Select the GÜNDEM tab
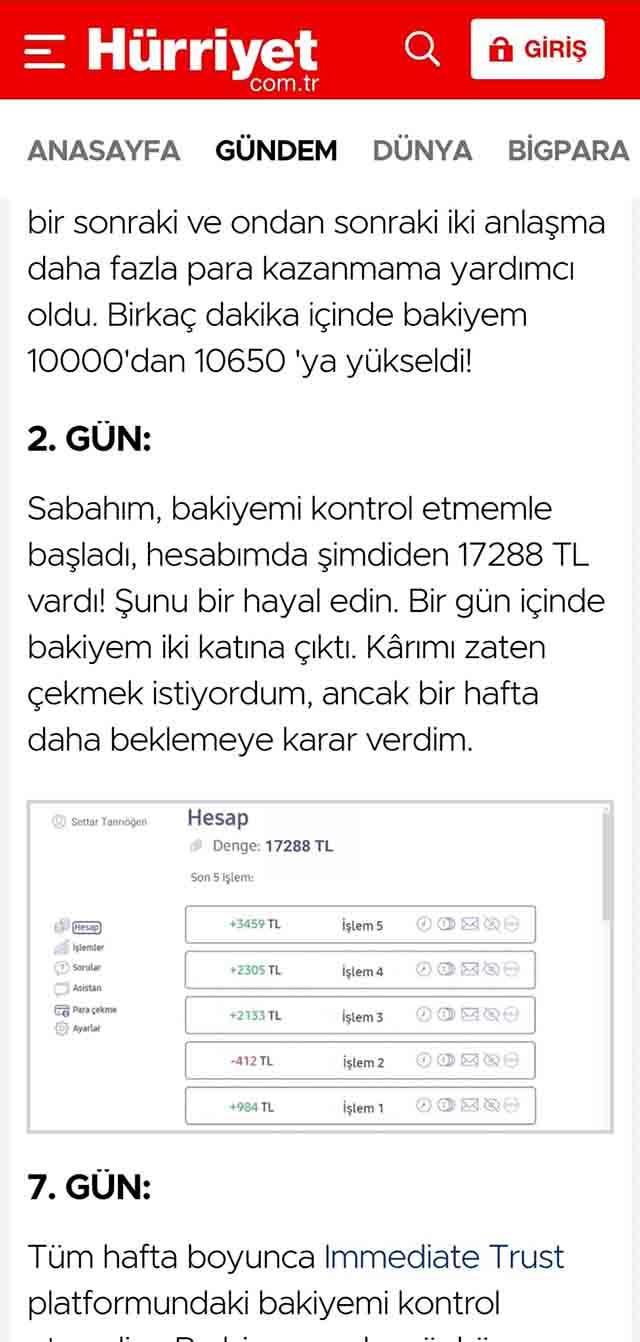Screen dimensions: 640x1342 (276, 151)
